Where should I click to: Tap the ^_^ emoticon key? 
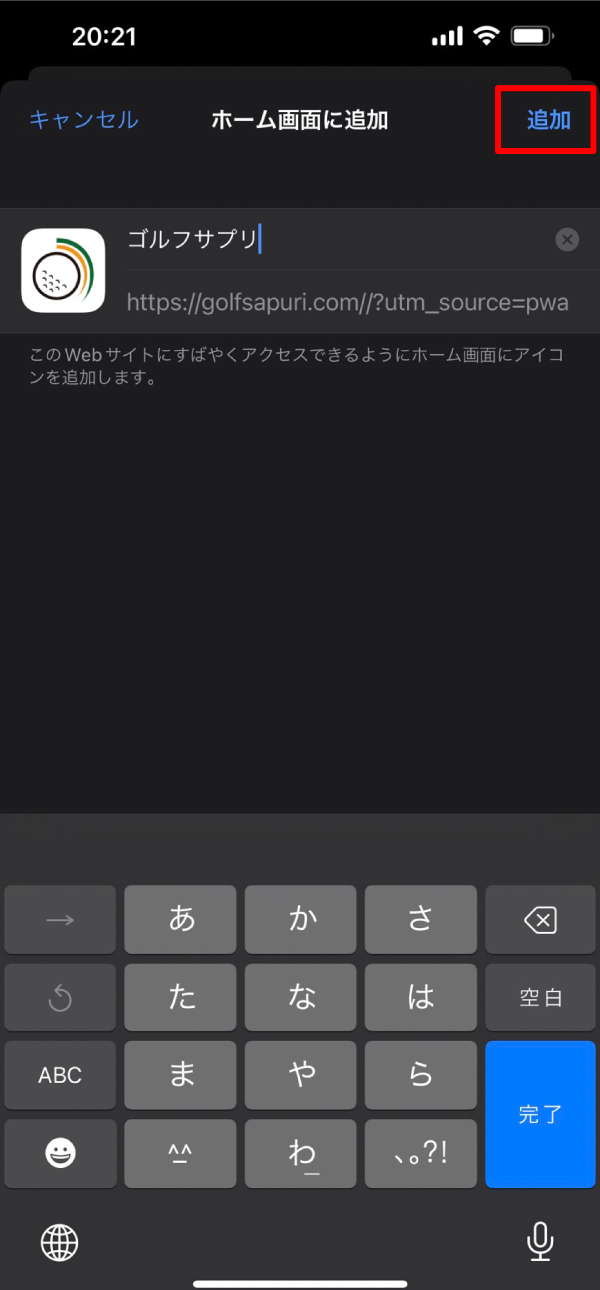click(x=181, y=1153)
